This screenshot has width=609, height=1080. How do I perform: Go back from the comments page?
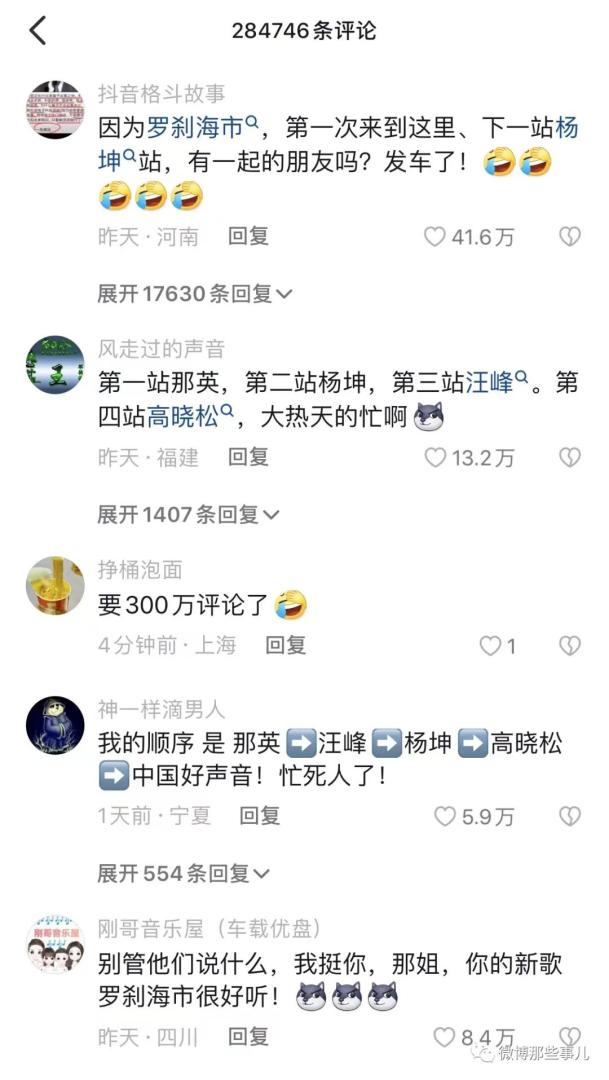pos(37,31)
